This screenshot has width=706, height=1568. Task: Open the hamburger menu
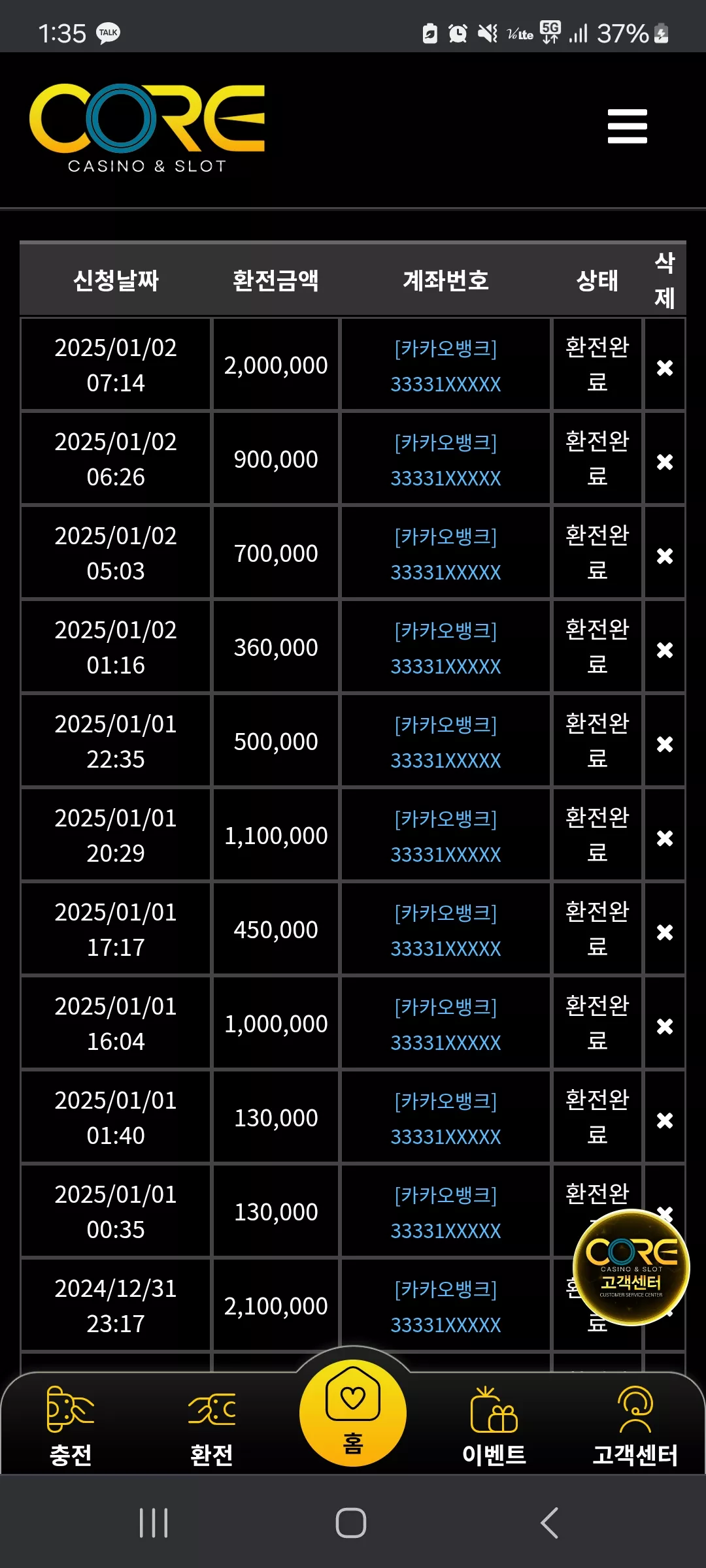(627, 126)
